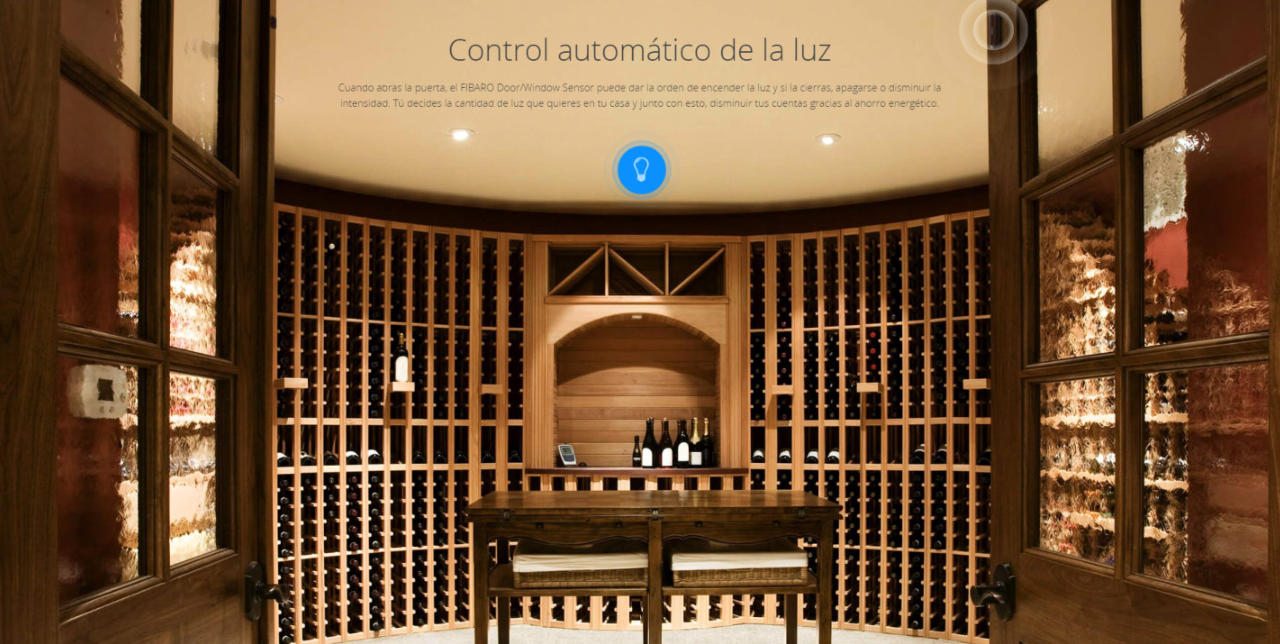Tap the blue light bulb button
Image resolution: width=1280 pixels, height=644 pixels.
click(641, 170)
